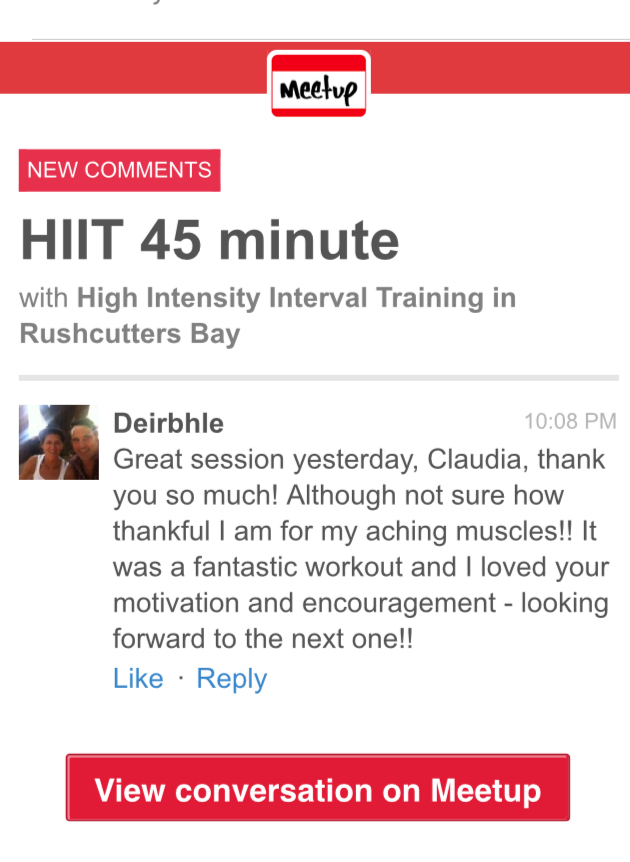Open the HIIT 45 minute event title

tap(209, 240)
